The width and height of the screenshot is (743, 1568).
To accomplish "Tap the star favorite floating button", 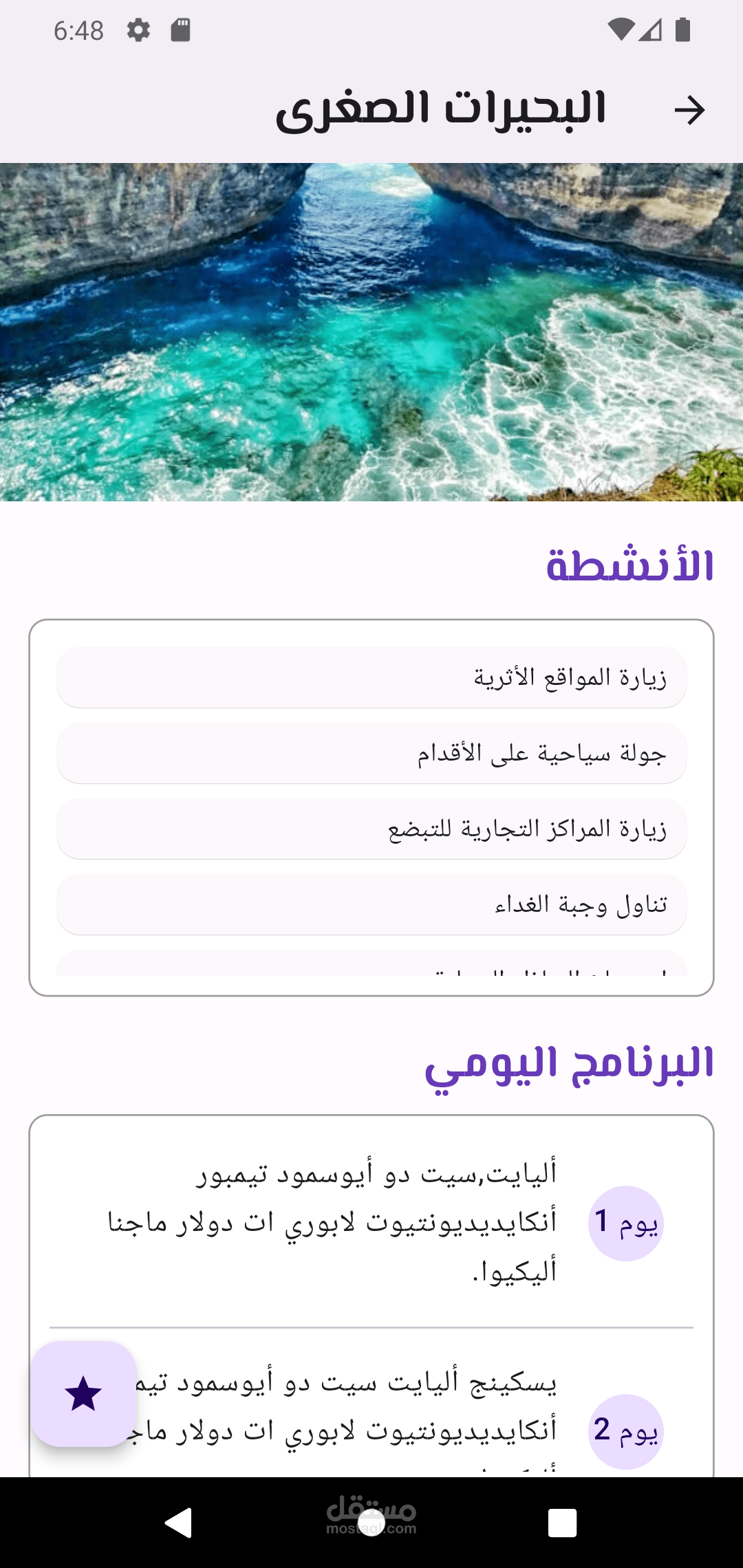I will pos(83,1394).
